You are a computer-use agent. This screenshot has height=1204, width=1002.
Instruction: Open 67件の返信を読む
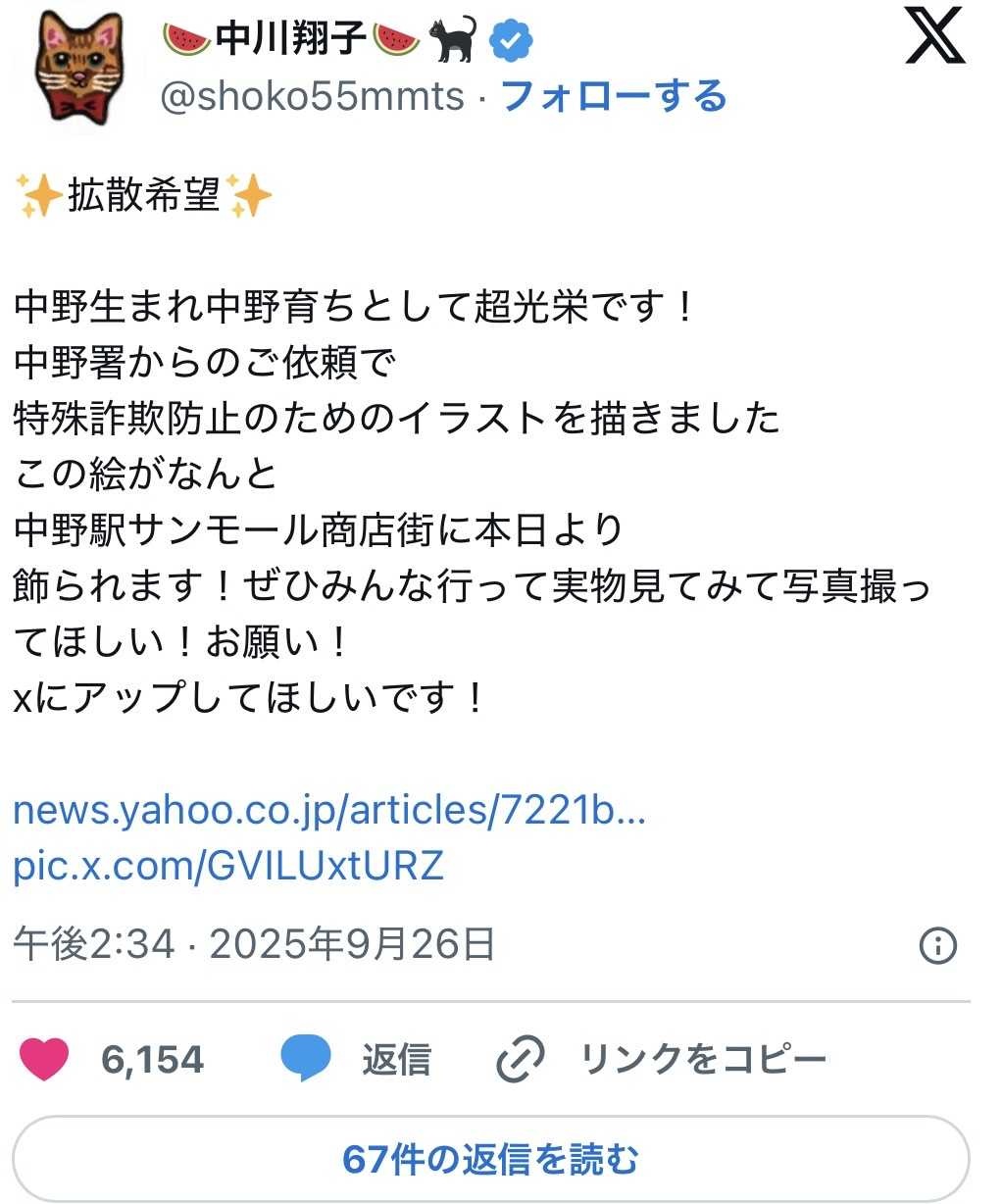coord(490,1159)
